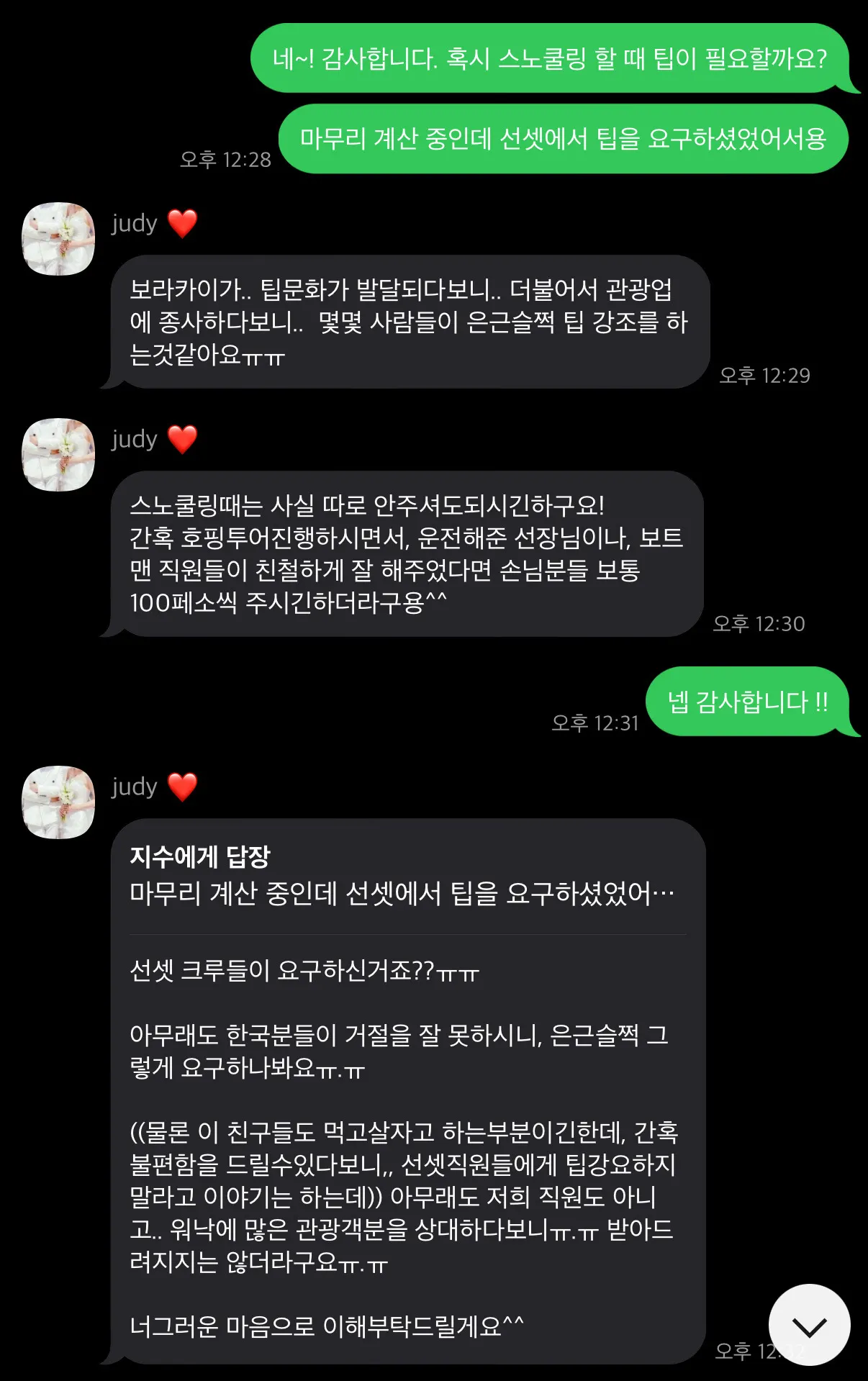Open judy's avatar above the snorkeling tip message
Image resolution: width=868 pixels, height=1381 pixels.
[58, 454]
